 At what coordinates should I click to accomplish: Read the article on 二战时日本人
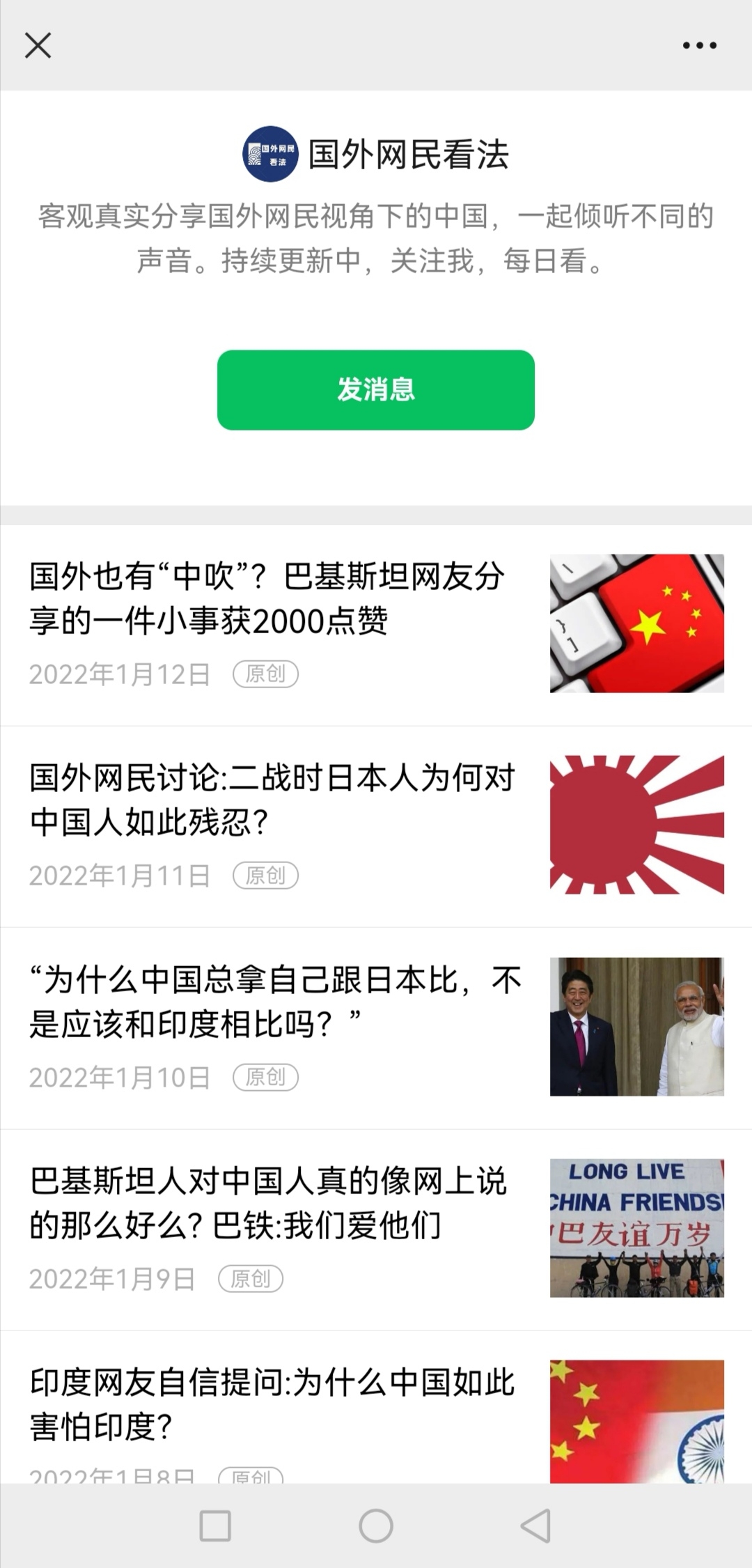coord(272,800)
